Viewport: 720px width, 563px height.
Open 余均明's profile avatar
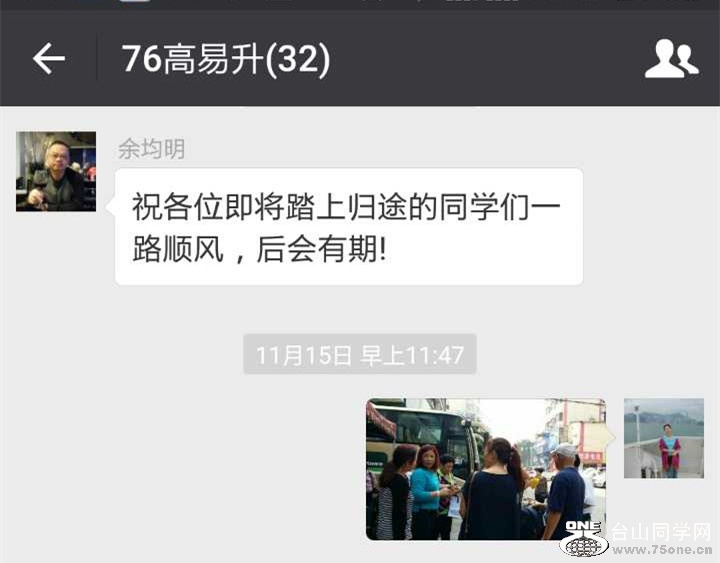(56, 171)
